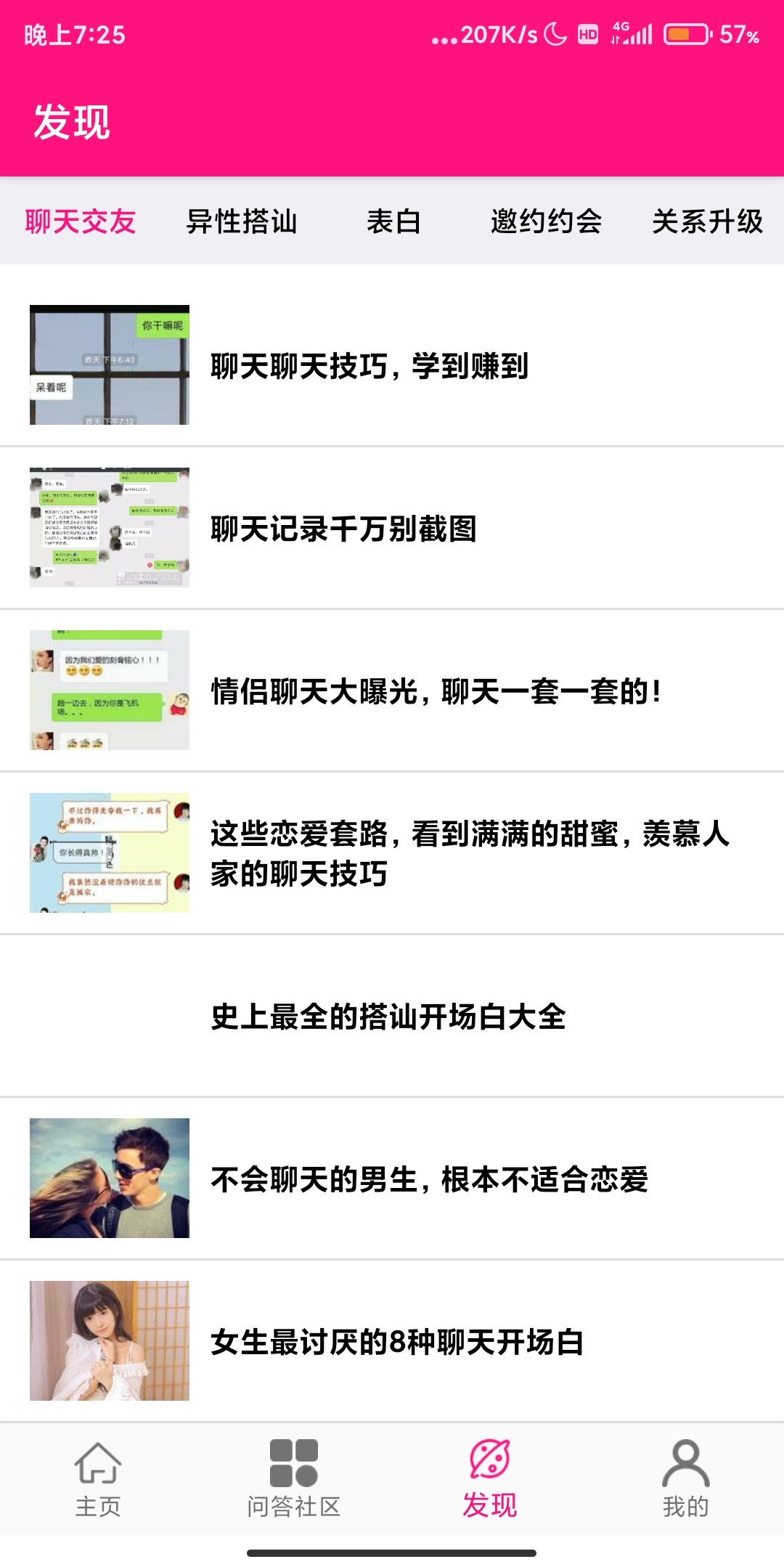Open the 表白 tab
Screen dimensions: 784x1567
[393, 221]
